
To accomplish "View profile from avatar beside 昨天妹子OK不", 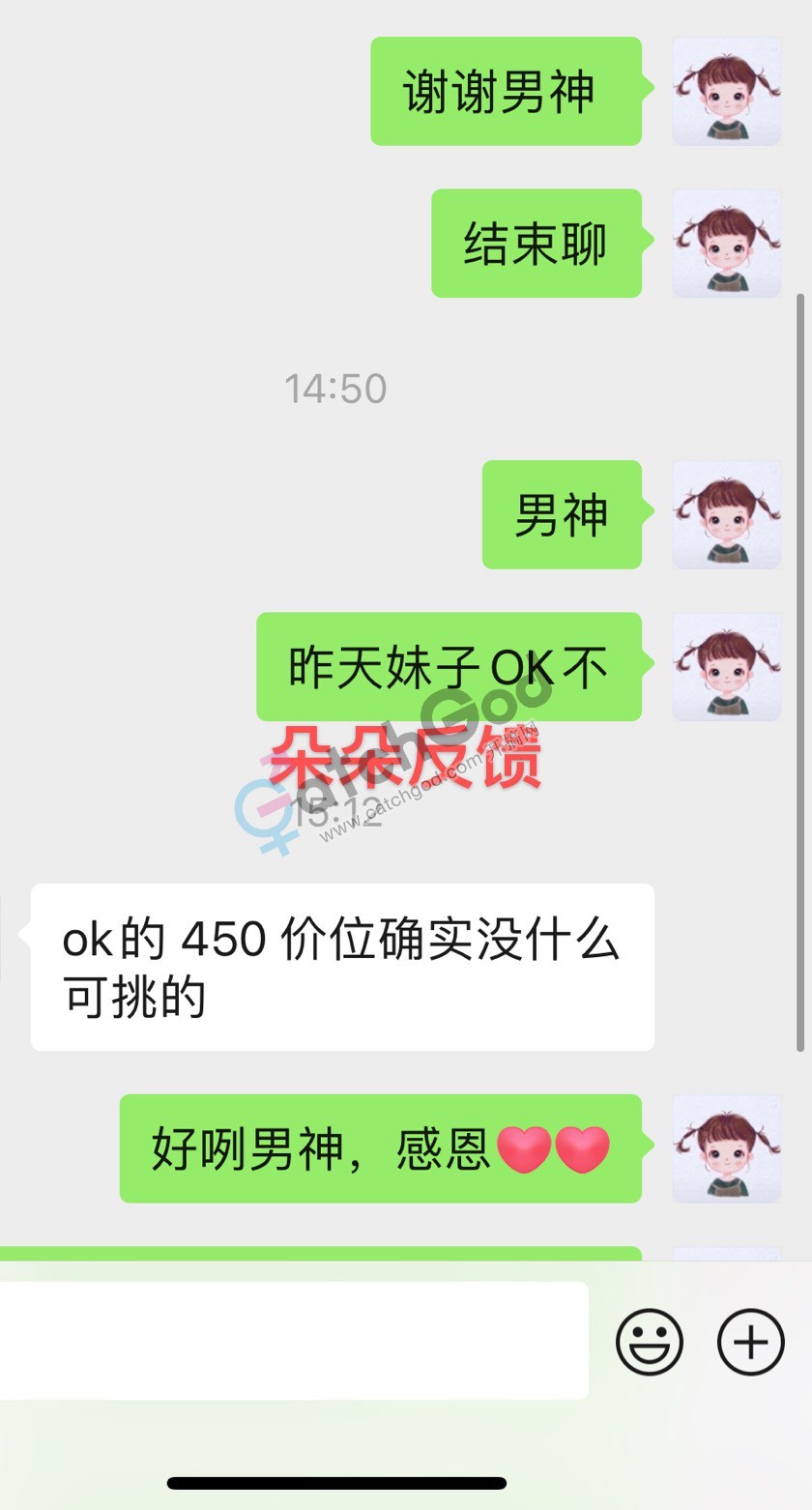I will coord(727,666).
